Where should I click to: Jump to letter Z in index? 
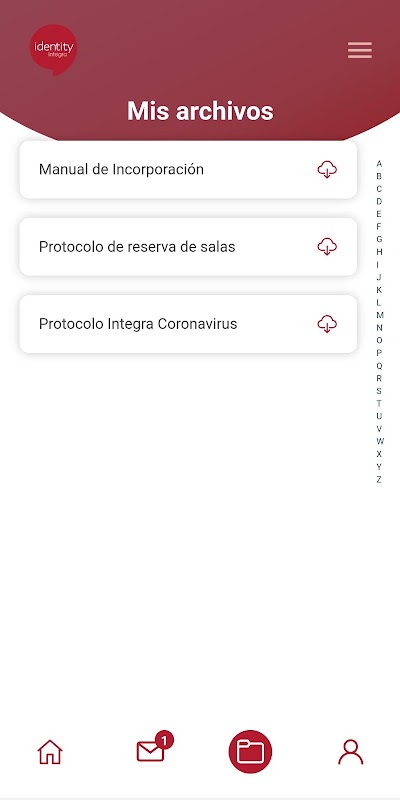tap(379, 480)
